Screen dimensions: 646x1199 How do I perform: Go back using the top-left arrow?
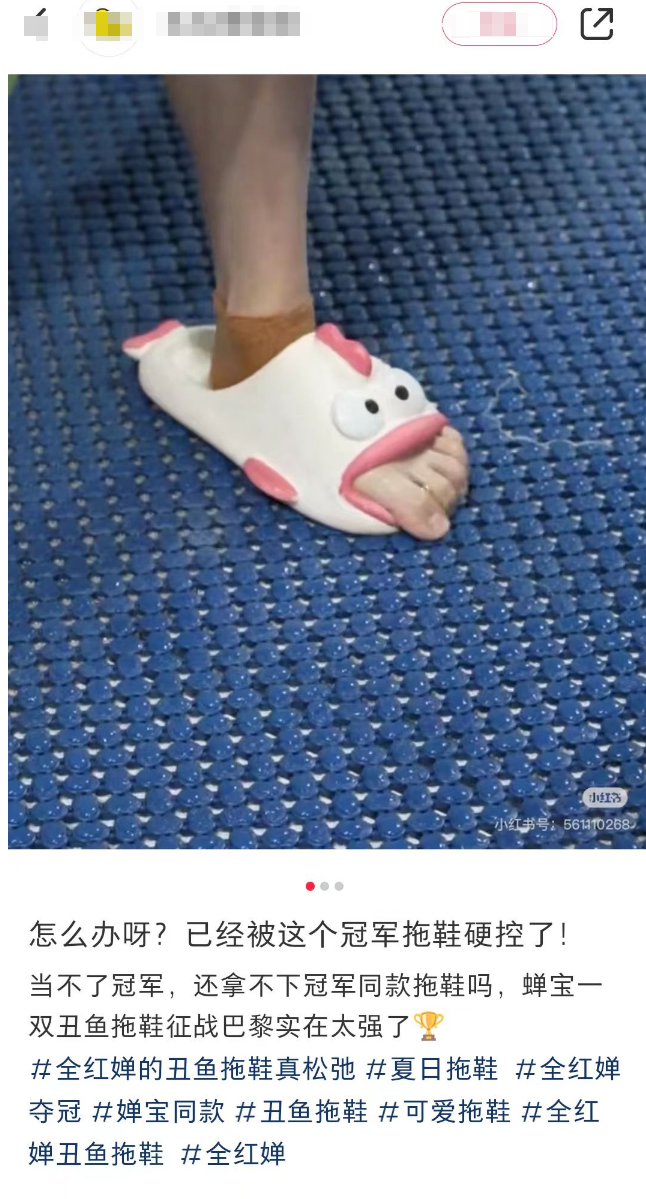tap(36, 24)
